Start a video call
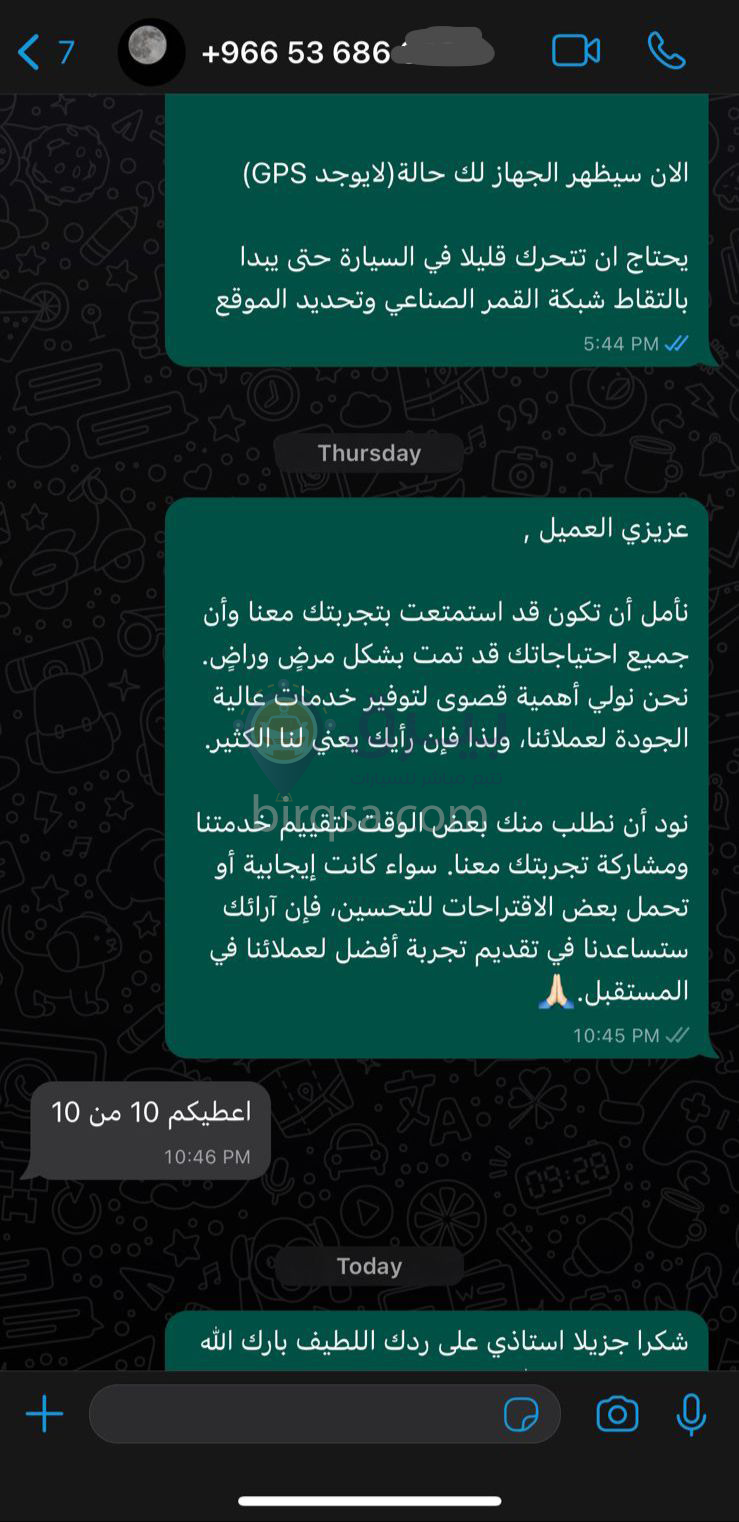Image resolution: width=739 pixels, height=1522 pixels. pyautogui.click(x=576, y=51)
